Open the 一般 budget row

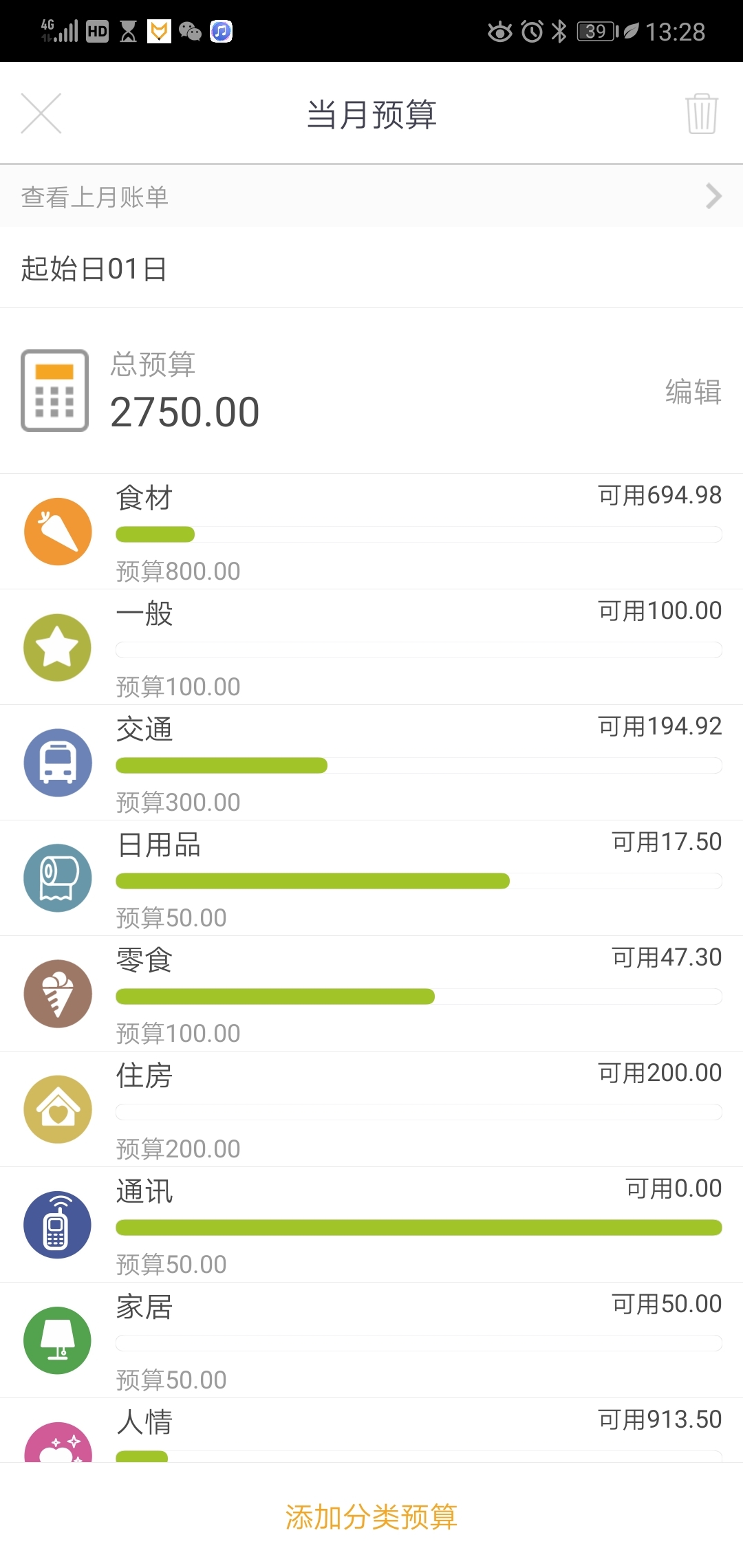tap(371, 647)
